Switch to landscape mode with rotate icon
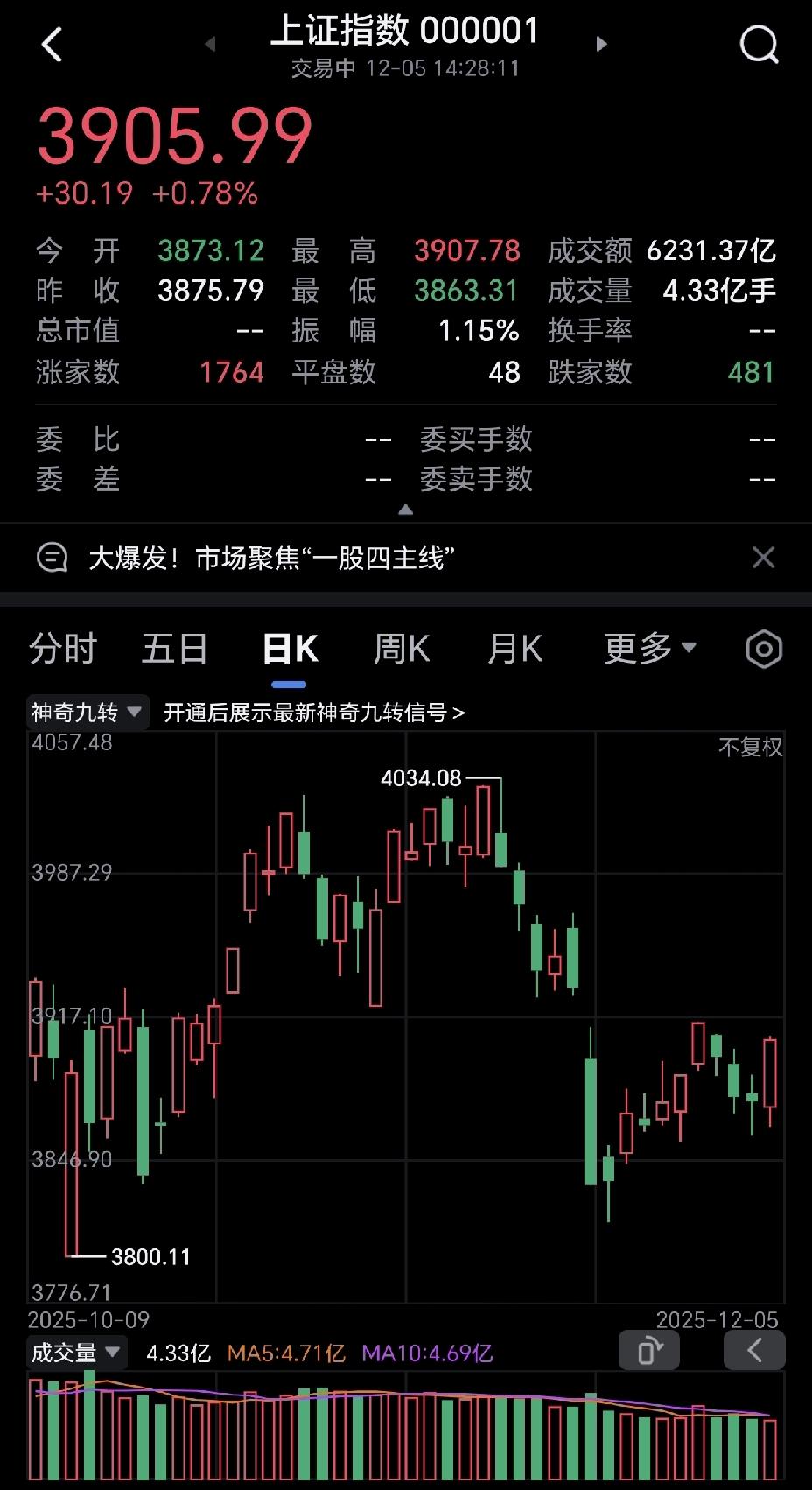812x1490 pixels. pos(648,1351)
